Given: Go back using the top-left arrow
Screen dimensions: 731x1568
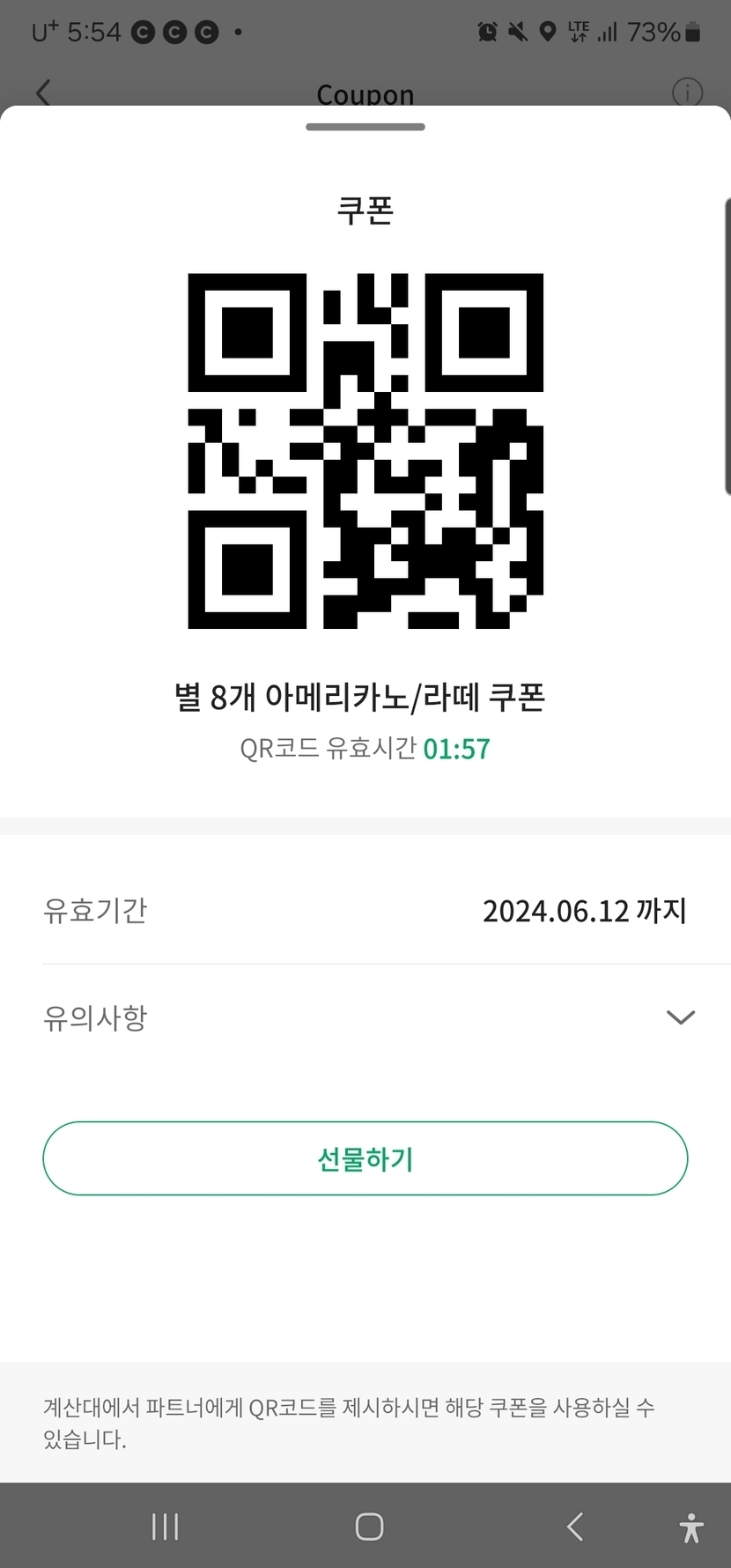Looking at the screenshot, I should coord(43,92).
